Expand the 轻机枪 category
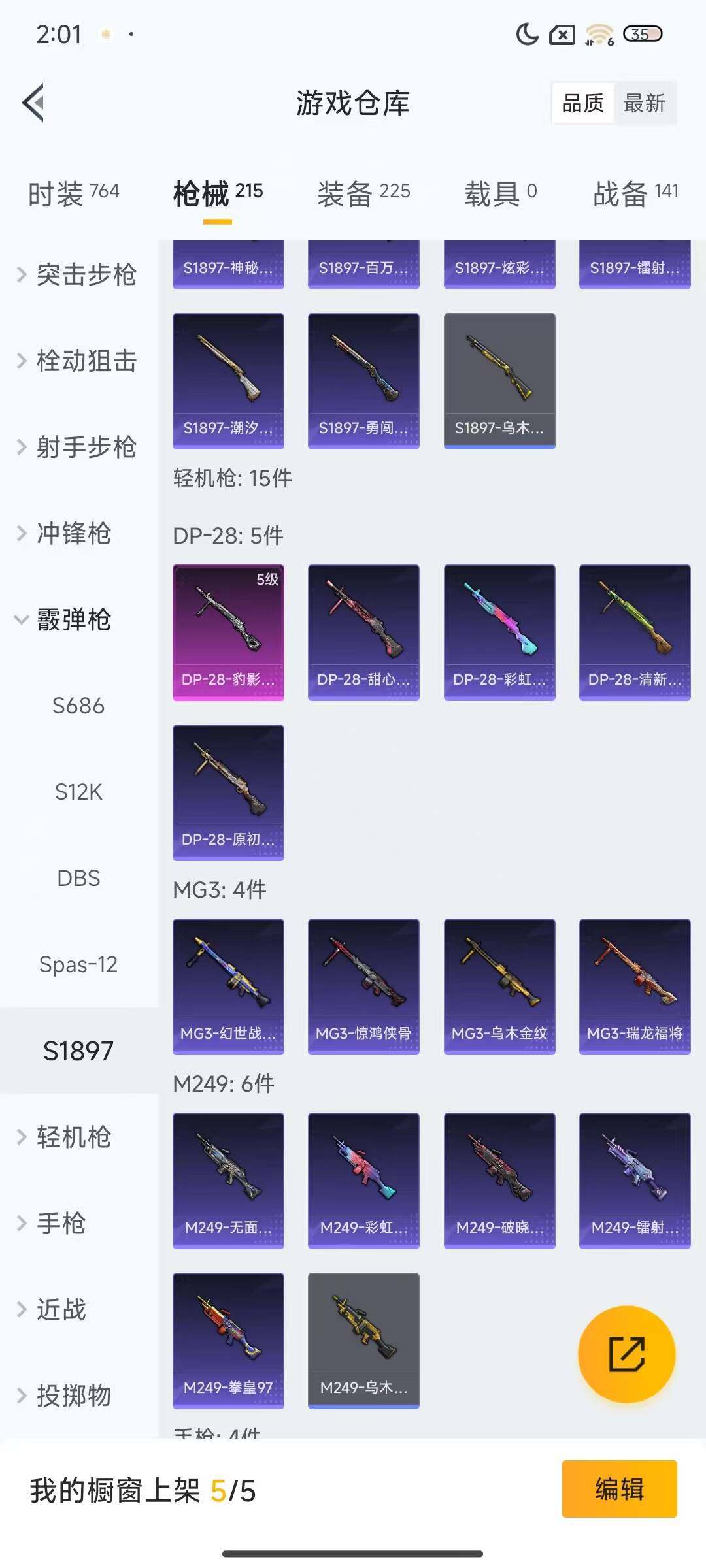 (x=65, y=1137)
